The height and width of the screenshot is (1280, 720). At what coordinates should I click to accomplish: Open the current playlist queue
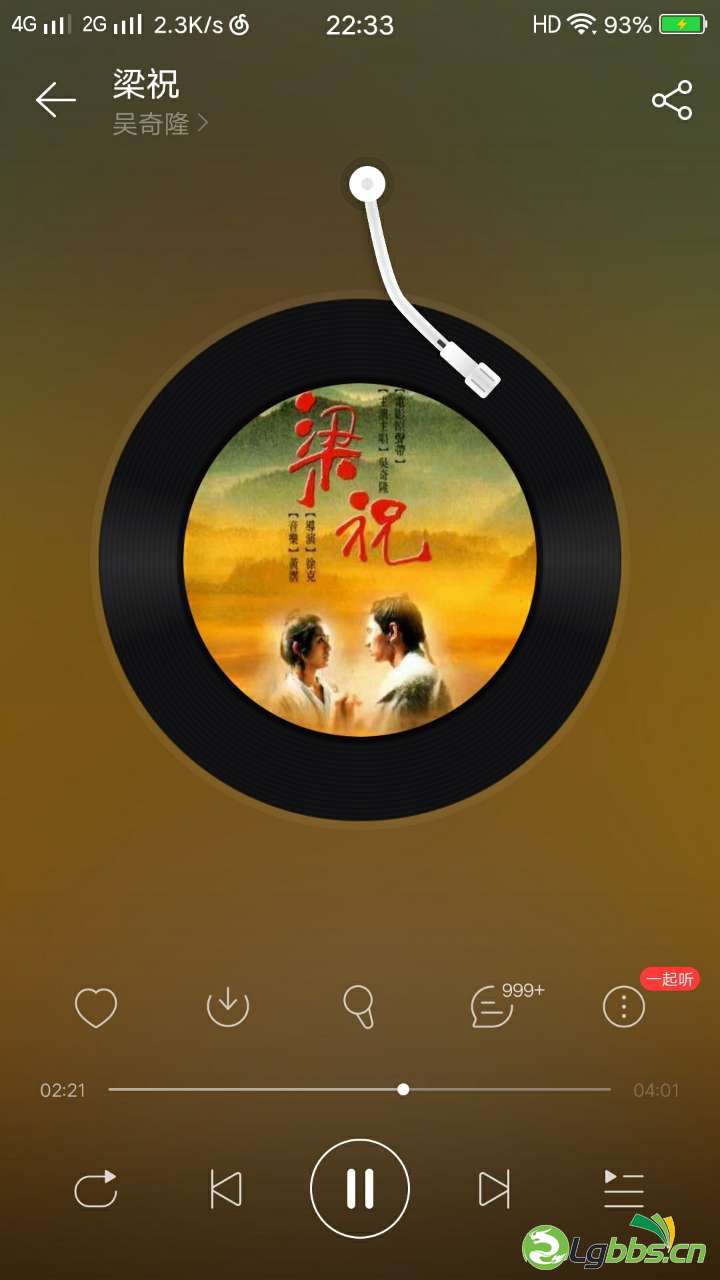[x=624, y=1189]
